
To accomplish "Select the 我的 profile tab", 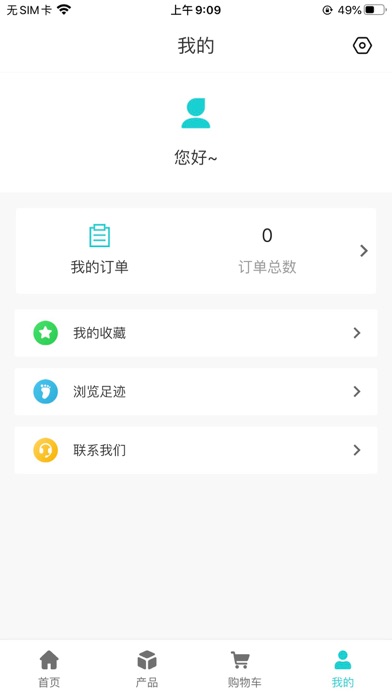I will 343,668.
